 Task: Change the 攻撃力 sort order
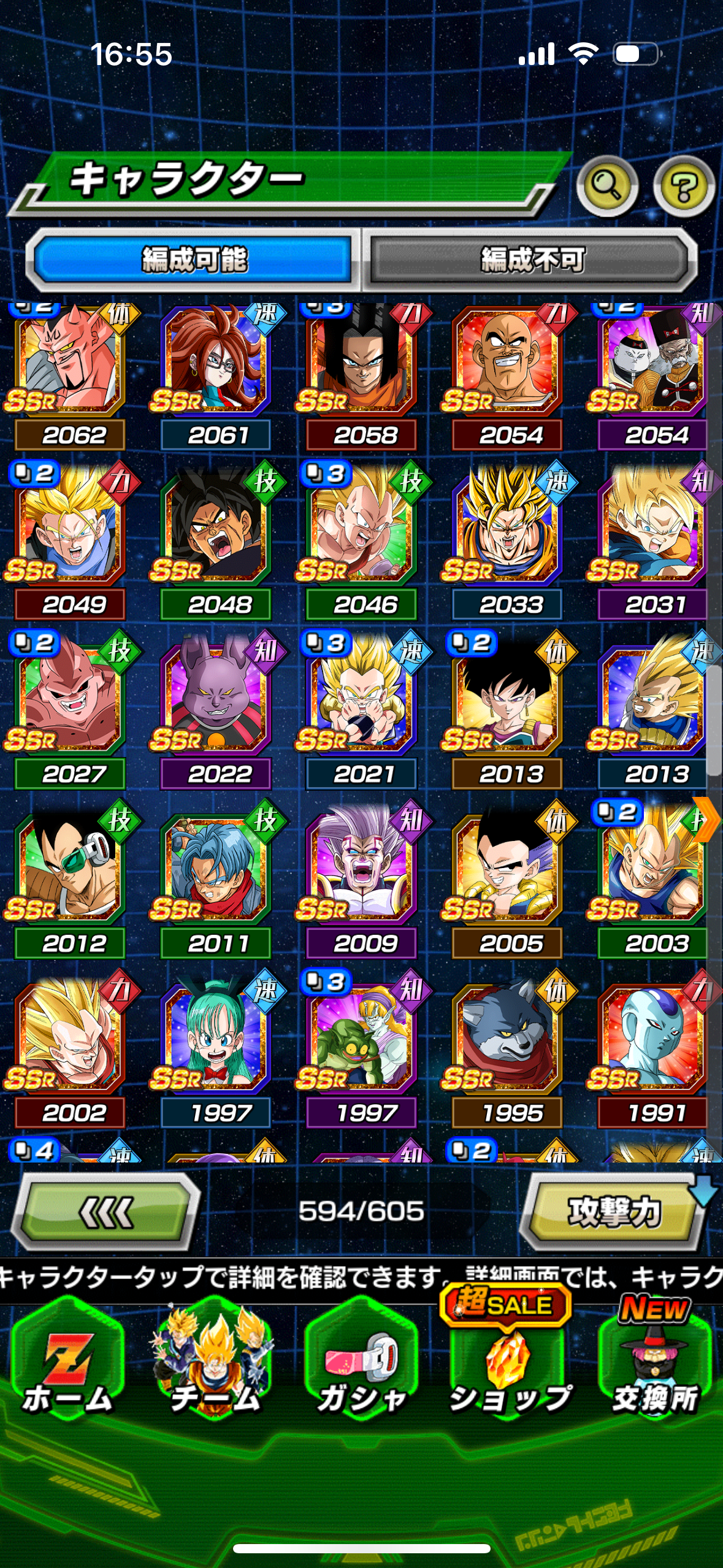pyautogui.click(x=613, y=1212)
